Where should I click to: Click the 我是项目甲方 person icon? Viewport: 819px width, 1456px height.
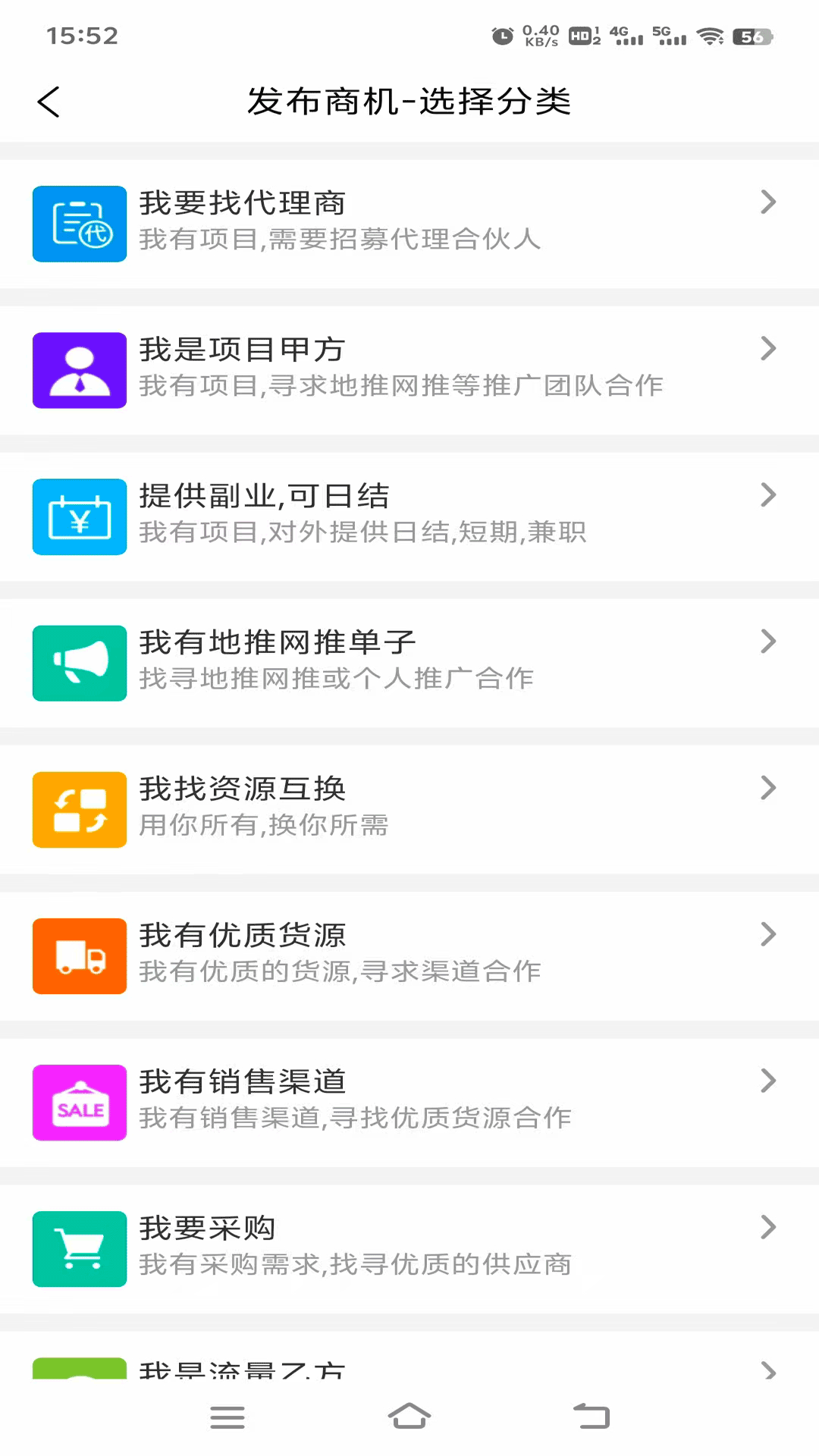point(79,370)
